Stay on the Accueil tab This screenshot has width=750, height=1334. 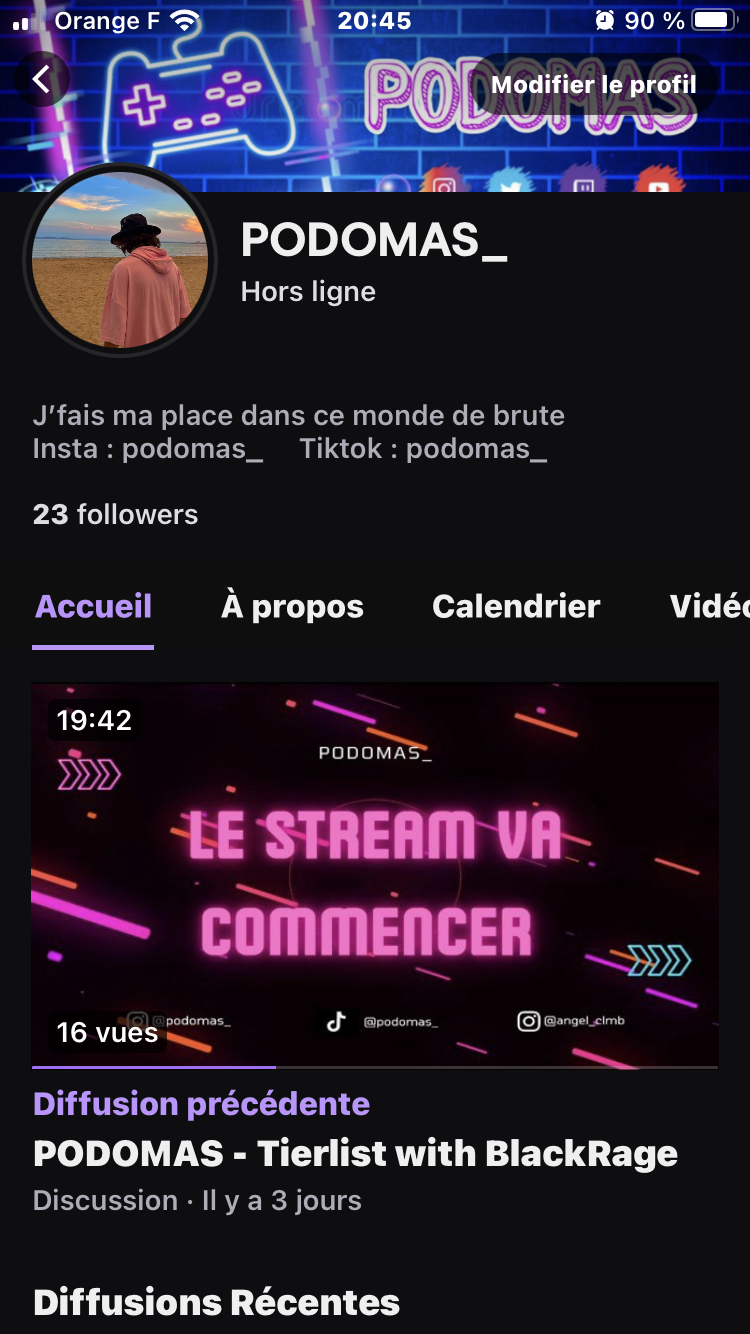pos(93,606)
